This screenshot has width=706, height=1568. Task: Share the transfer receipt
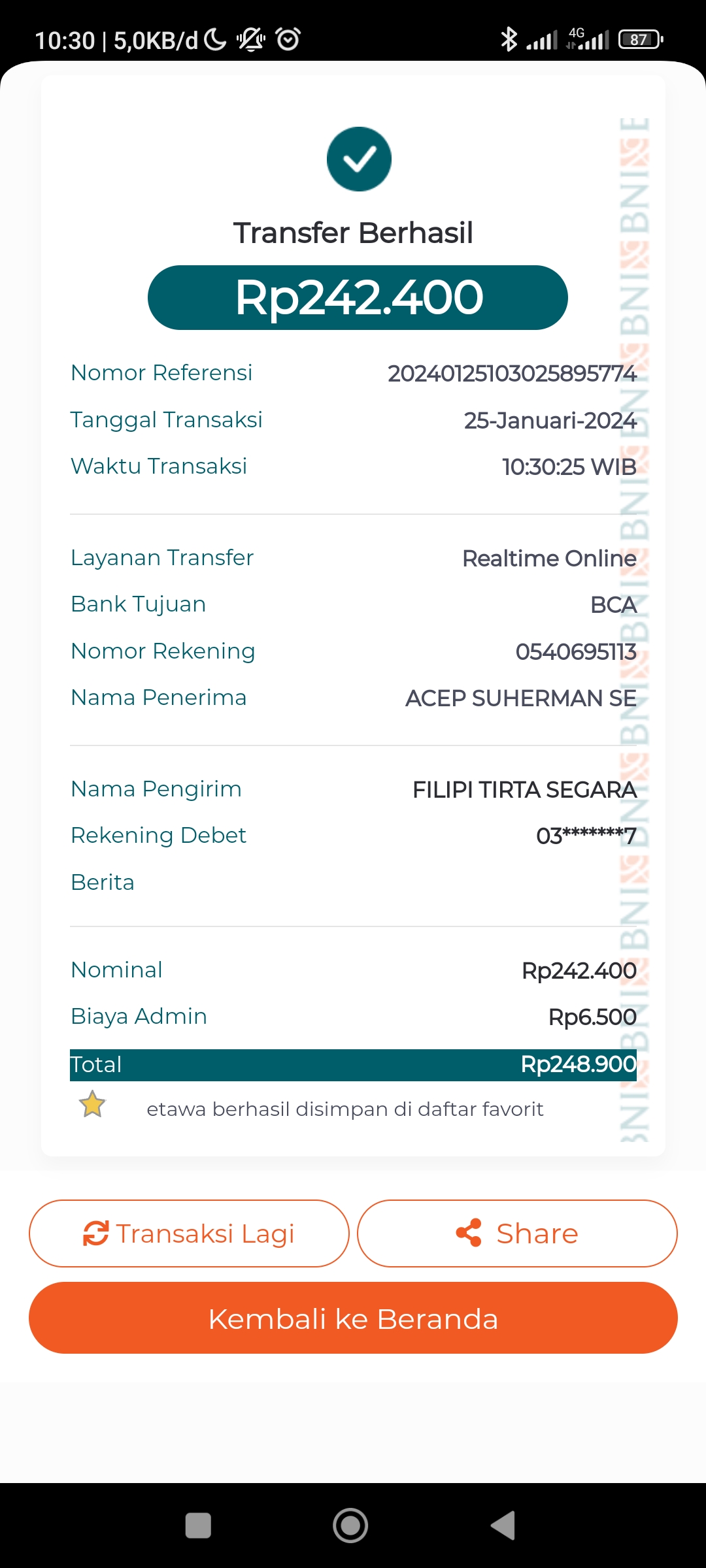point(517,1233)
